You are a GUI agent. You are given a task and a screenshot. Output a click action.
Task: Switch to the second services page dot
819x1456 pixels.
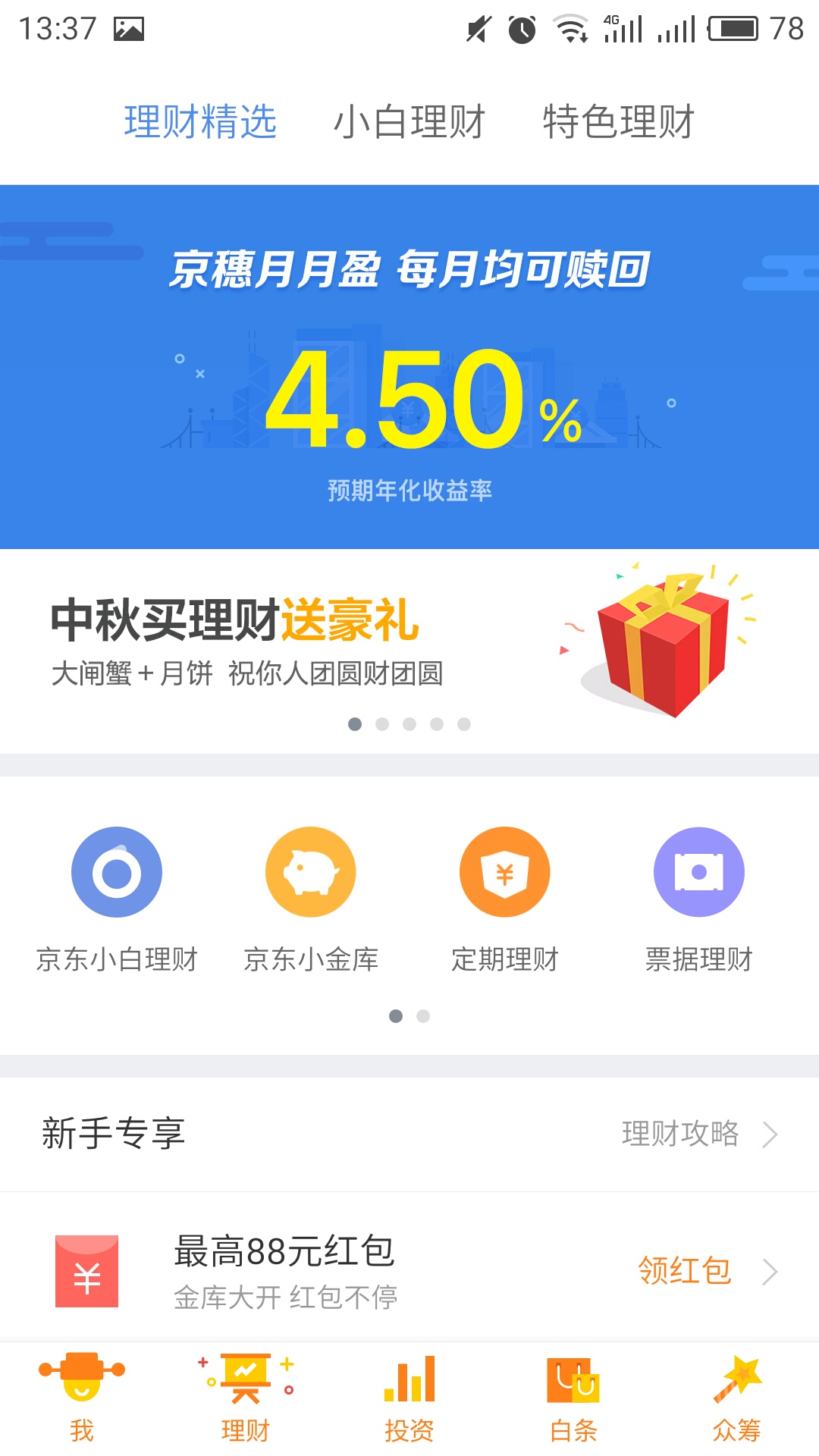pyautogui.click(x=422, y=1016)
